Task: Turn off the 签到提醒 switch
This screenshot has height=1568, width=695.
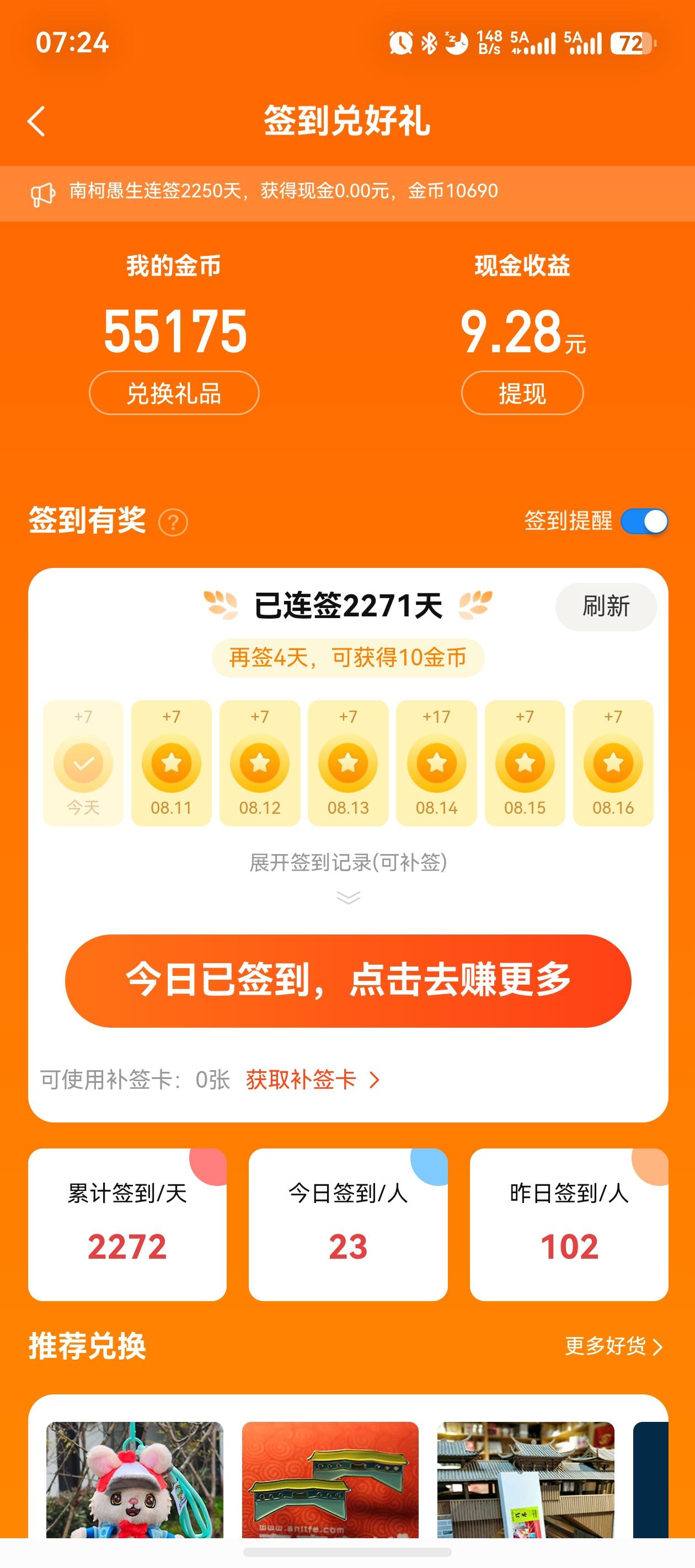Action: (644, 522)
